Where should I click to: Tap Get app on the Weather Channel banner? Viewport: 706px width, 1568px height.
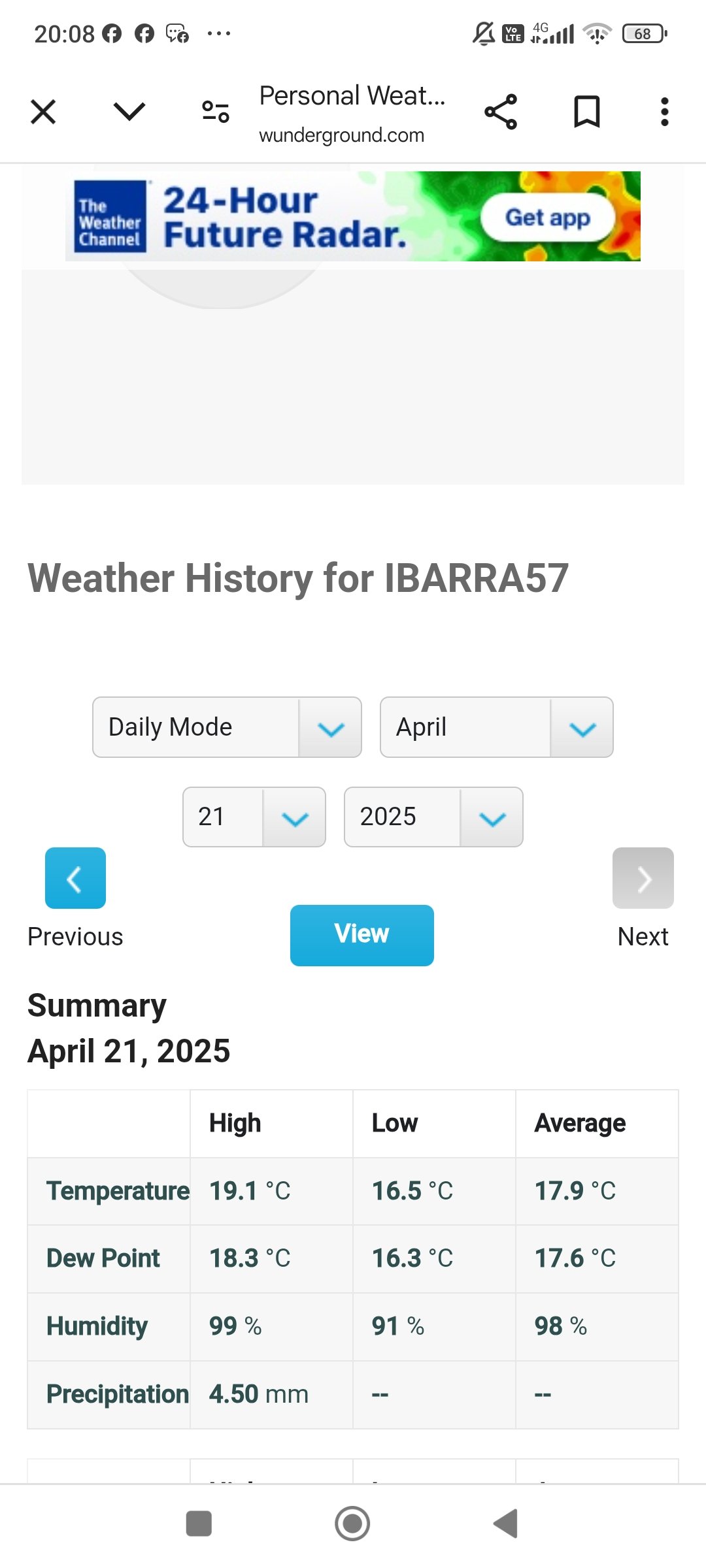tap(548, 217)
